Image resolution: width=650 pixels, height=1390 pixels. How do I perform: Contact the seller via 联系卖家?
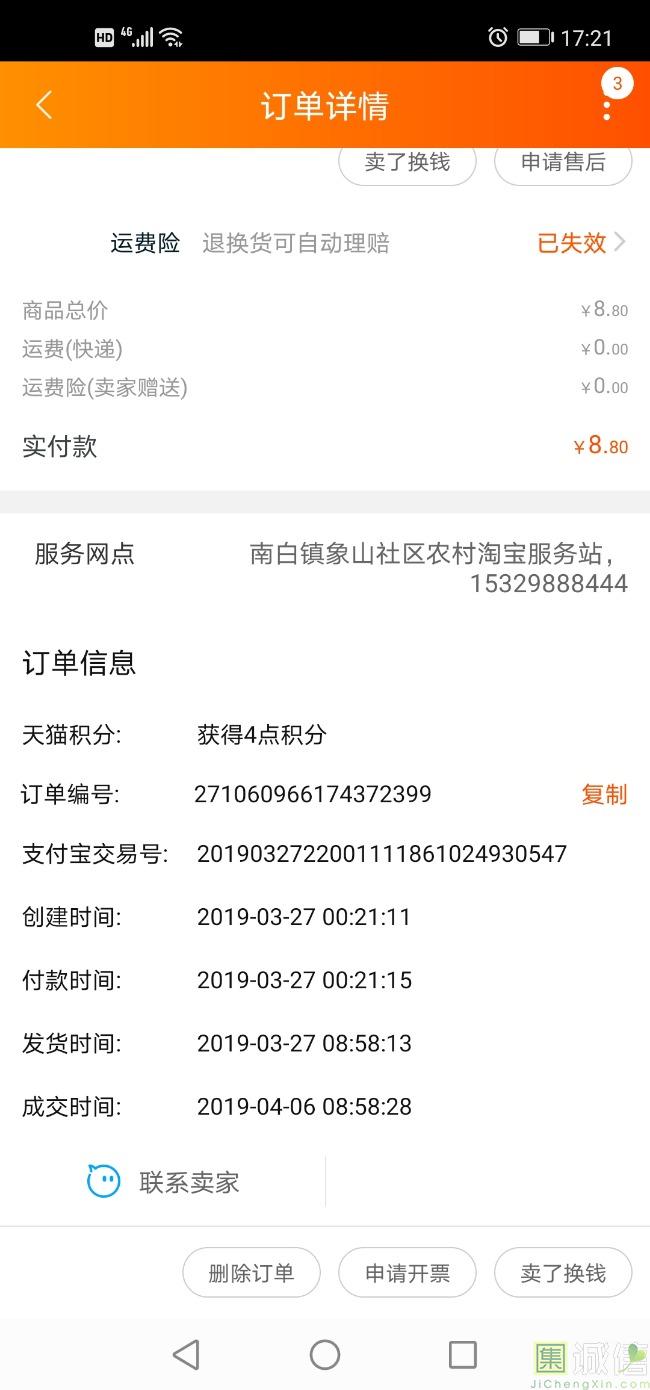click(x=163, y=1182)
